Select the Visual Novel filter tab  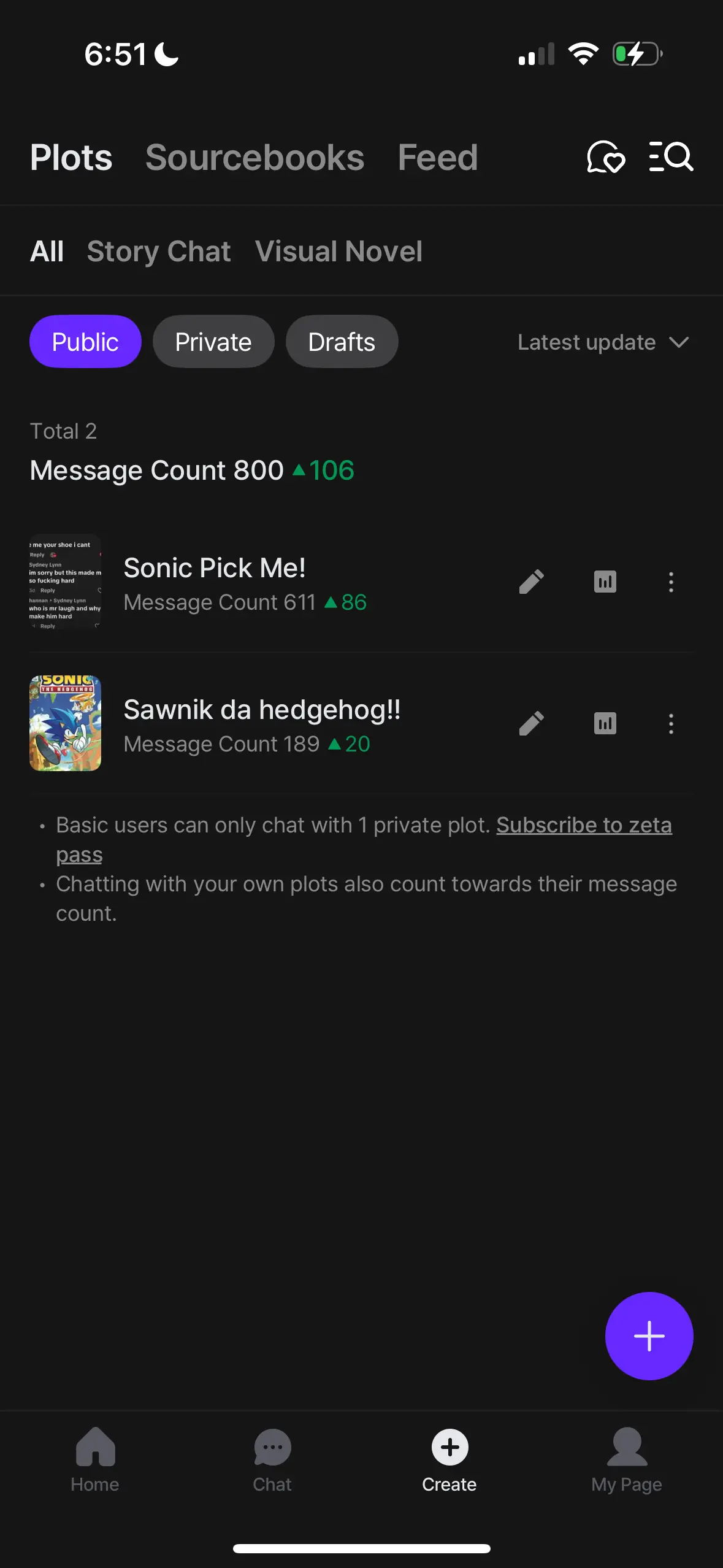(x=339, y=252)
